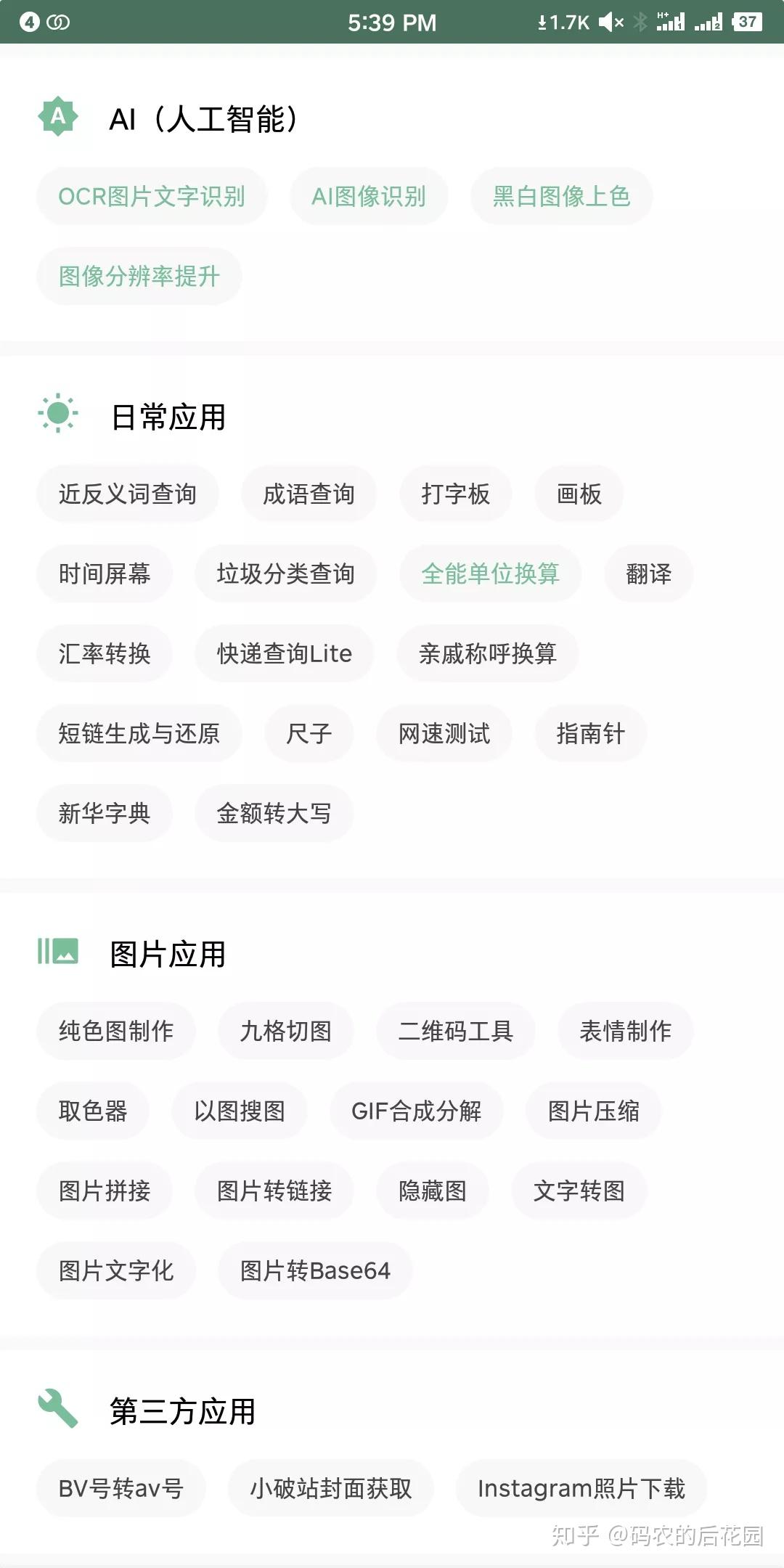Launch 垃圾分类查询 tool
784x1568 pixels.
tap(285, 573)
